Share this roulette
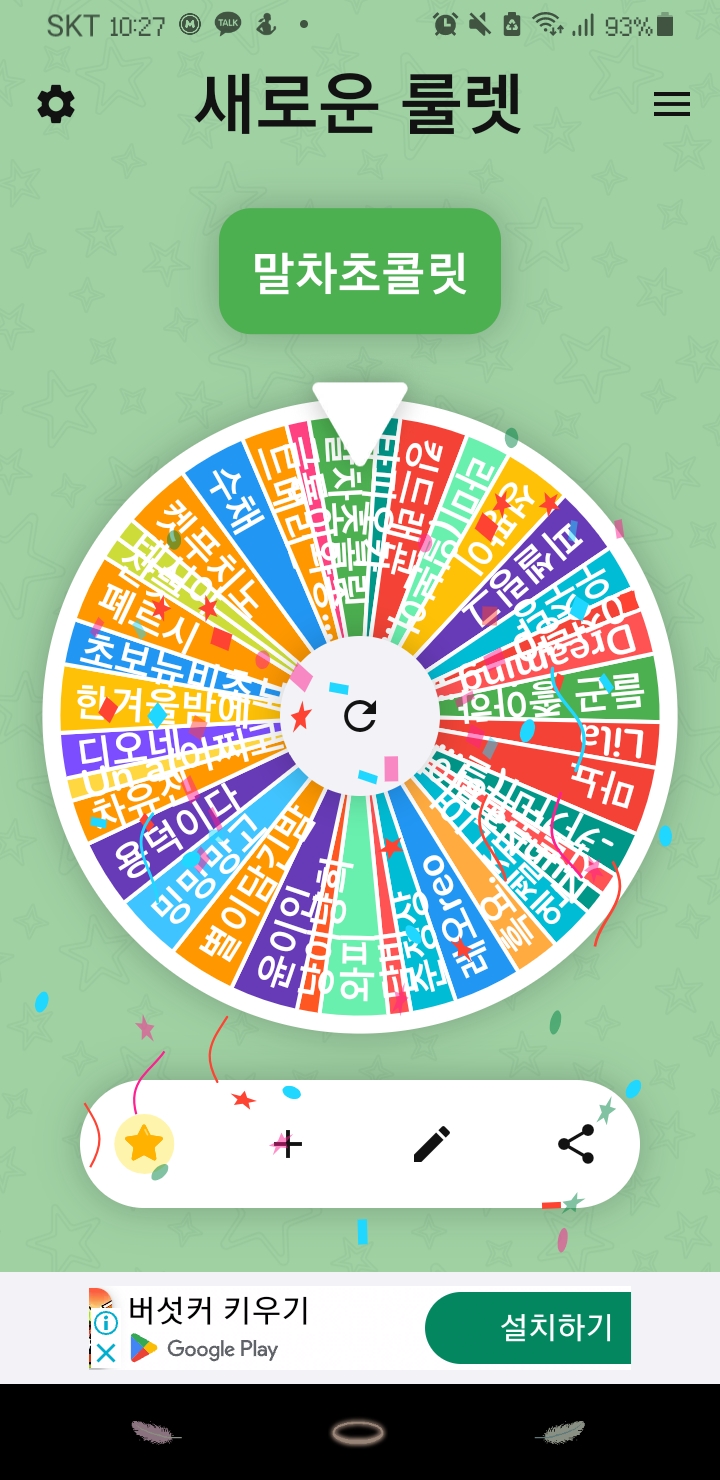720x1480 pixels. tap(576, 1144)
